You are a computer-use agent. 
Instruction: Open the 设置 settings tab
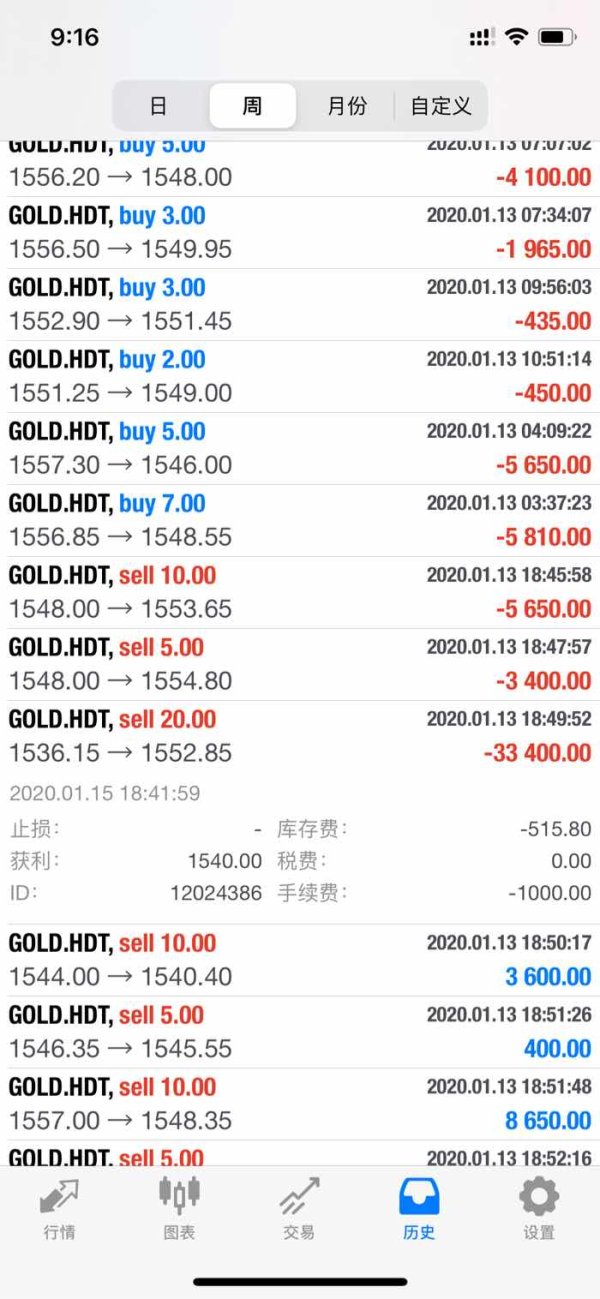pyautogui.click(x=539, y=1208)
